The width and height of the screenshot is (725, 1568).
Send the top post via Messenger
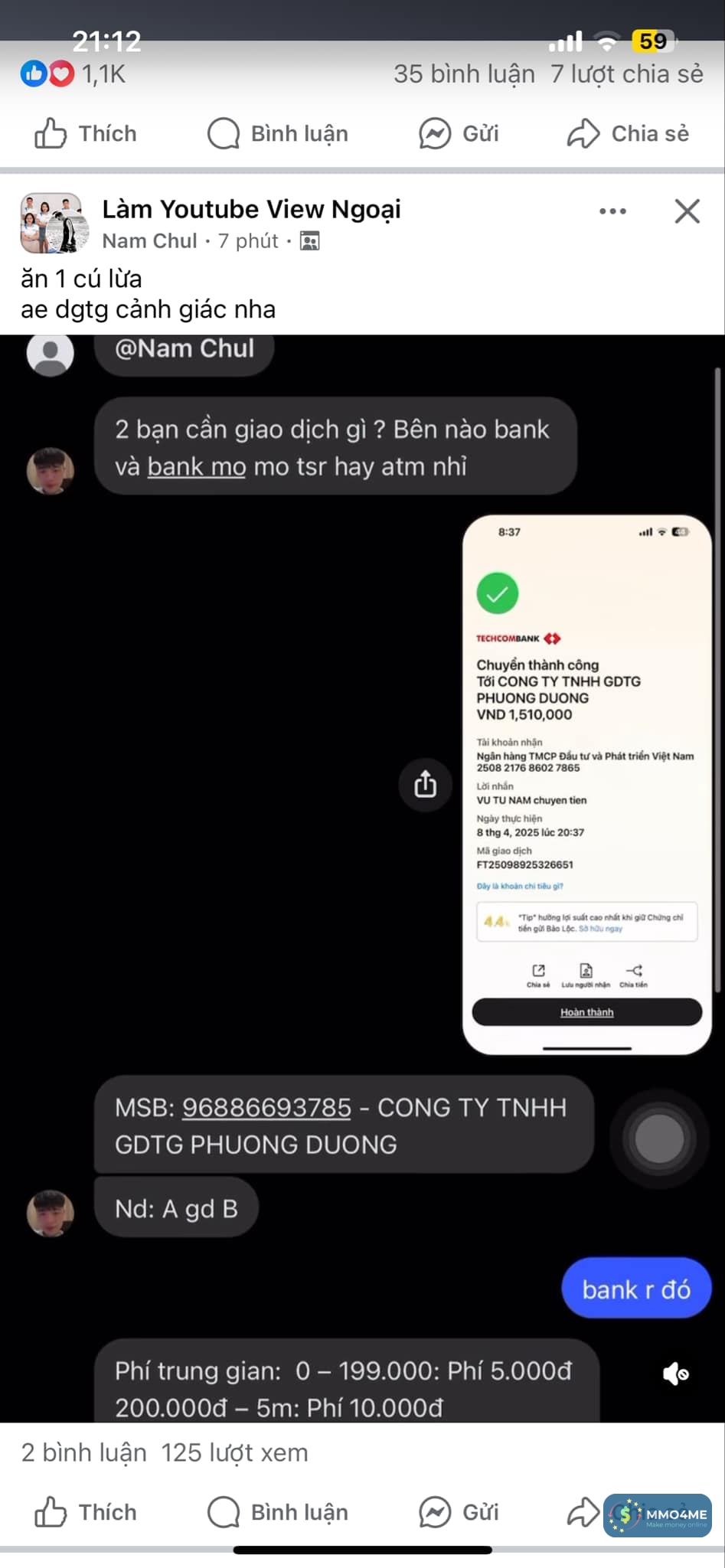(x=459, y=134)
